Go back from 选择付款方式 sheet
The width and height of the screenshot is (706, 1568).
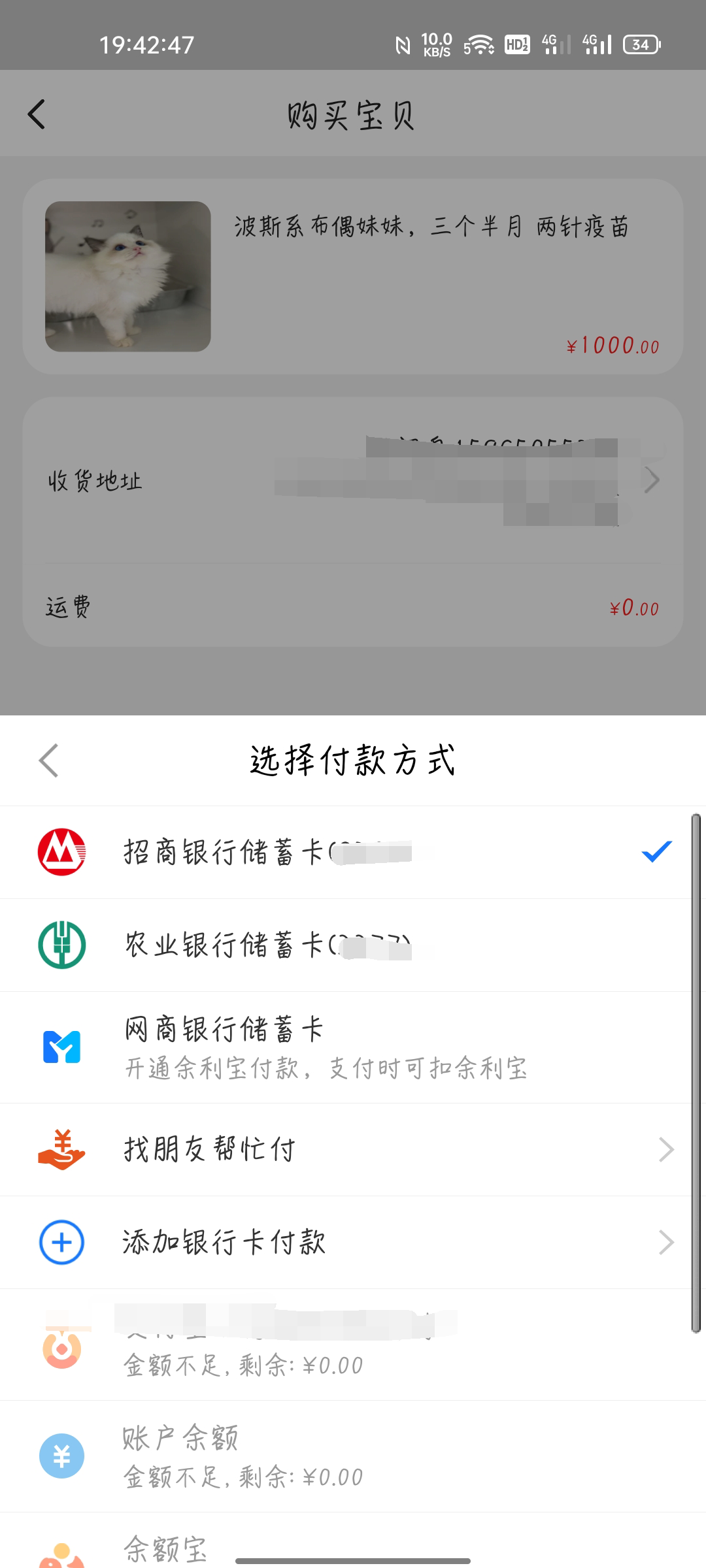(x=49, y=760)
